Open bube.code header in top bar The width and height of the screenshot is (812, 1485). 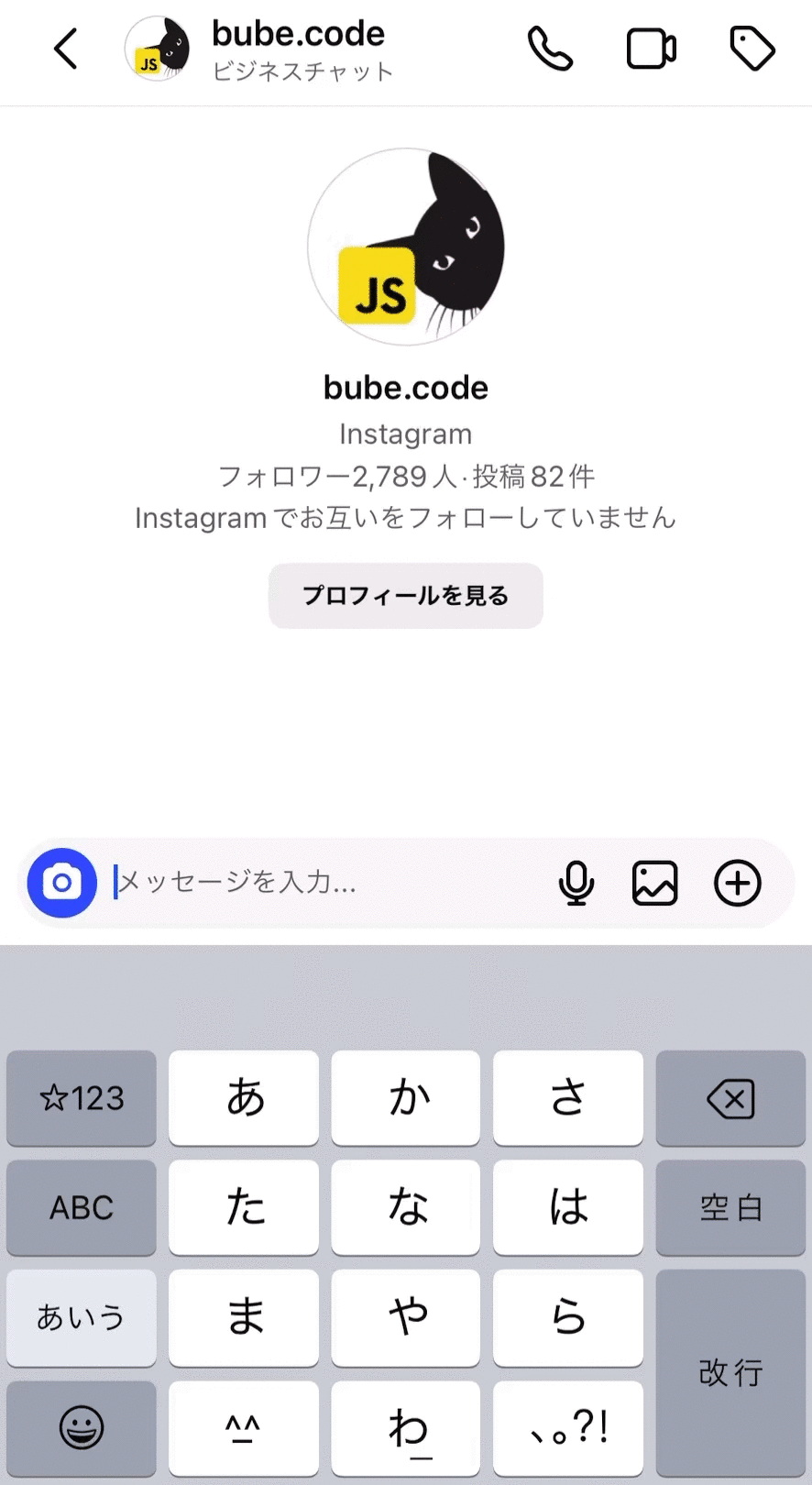tap(298, 49)
